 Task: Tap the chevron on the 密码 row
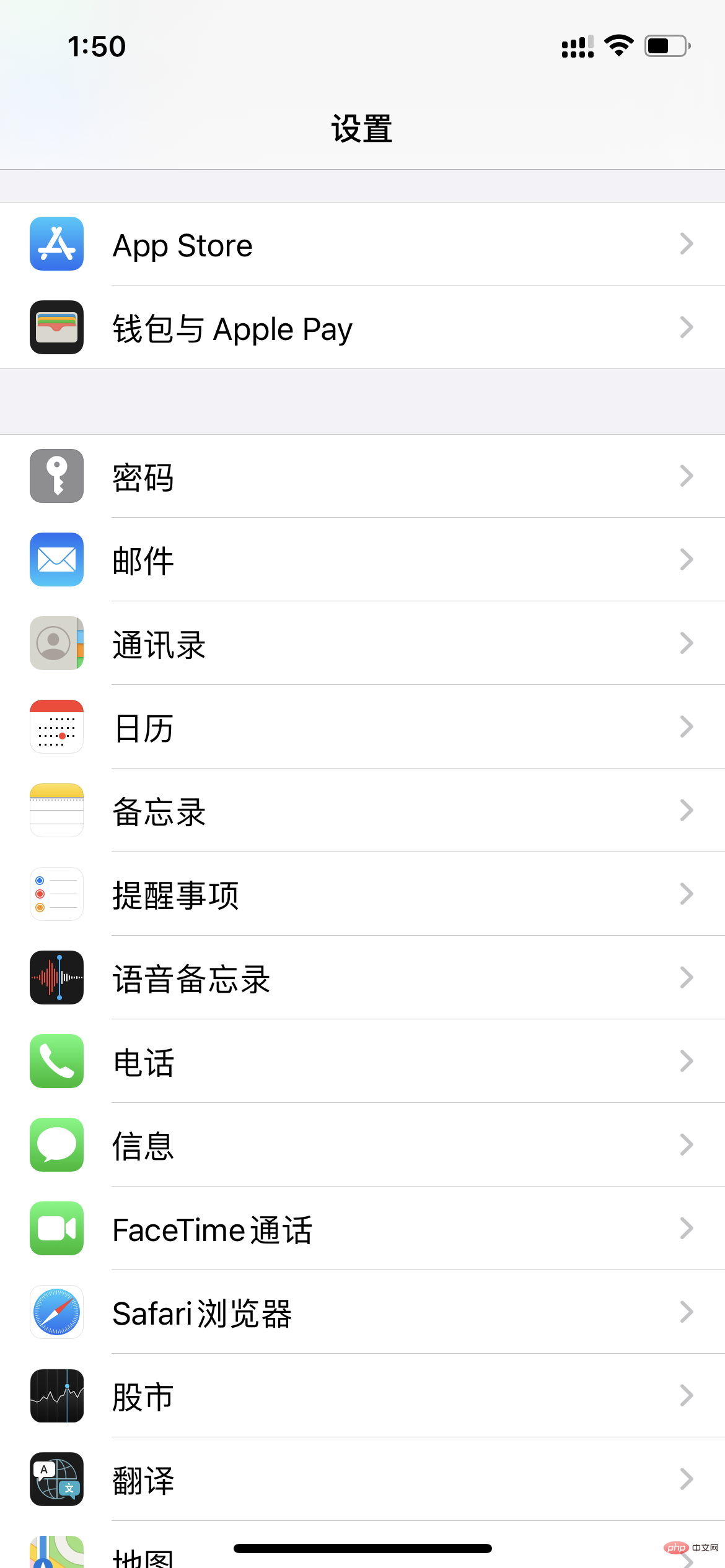tap(686, 476)
